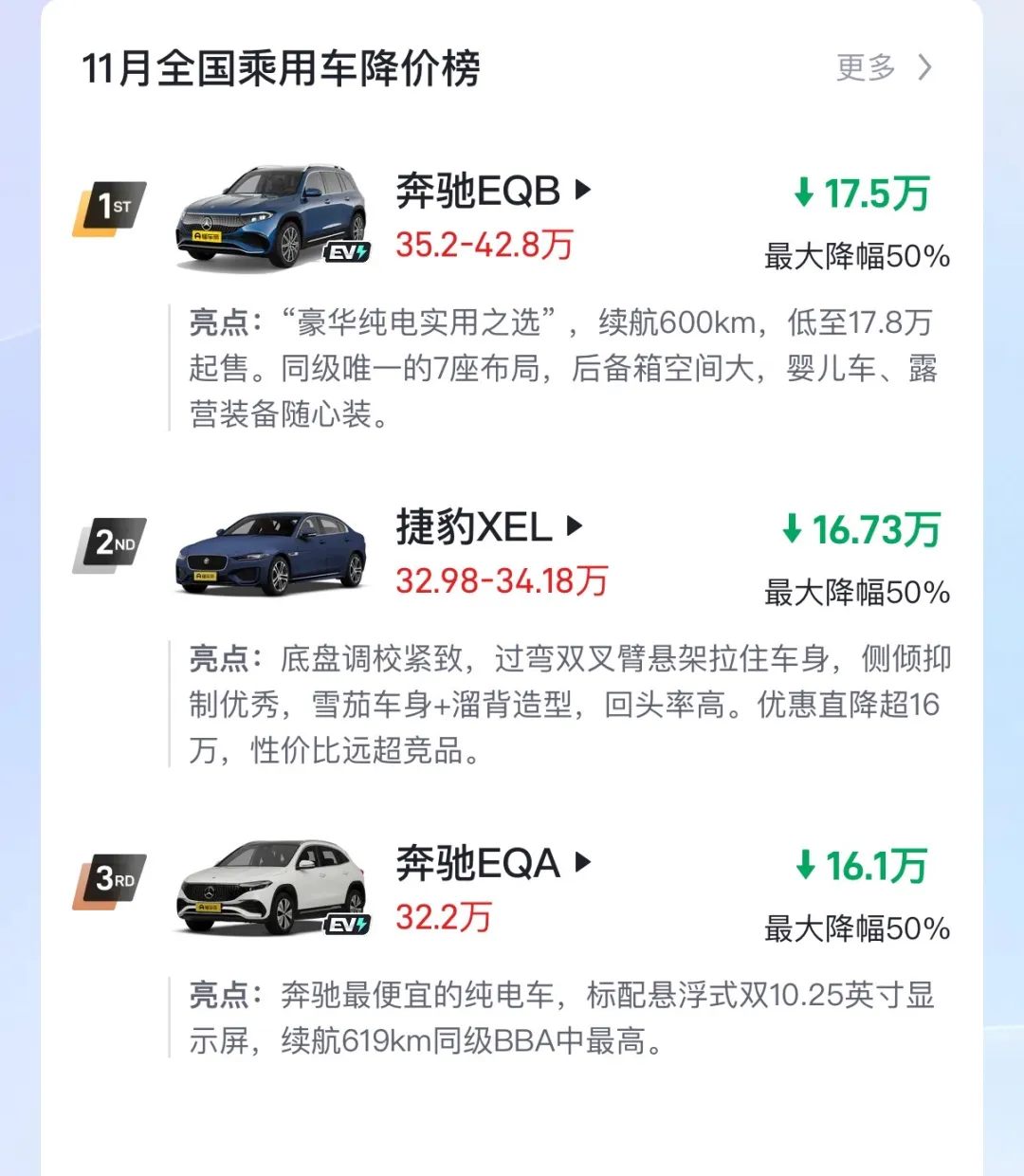Open the 奔驰EQB model page
The image size is (1024, 1176).
[492, 192]
